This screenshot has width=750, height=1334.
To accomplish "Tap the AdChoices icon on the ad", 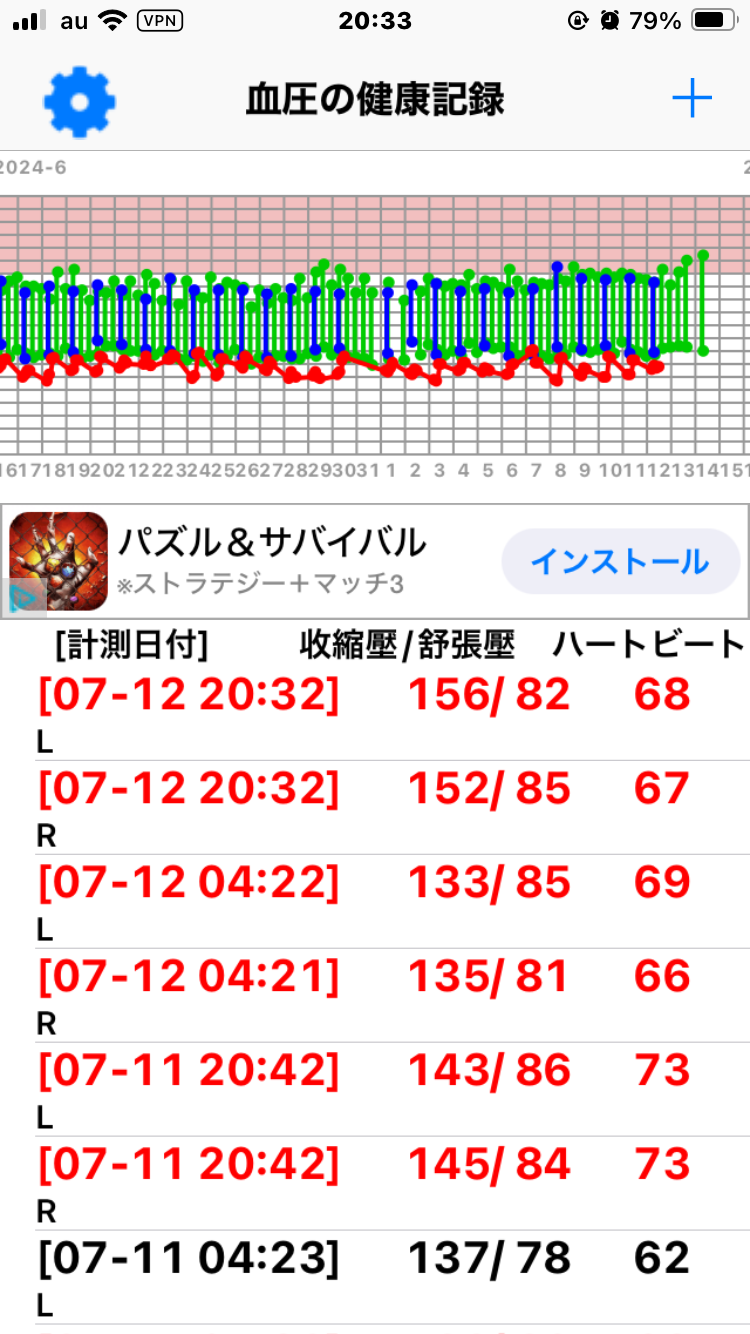I will tap(19, 597).
